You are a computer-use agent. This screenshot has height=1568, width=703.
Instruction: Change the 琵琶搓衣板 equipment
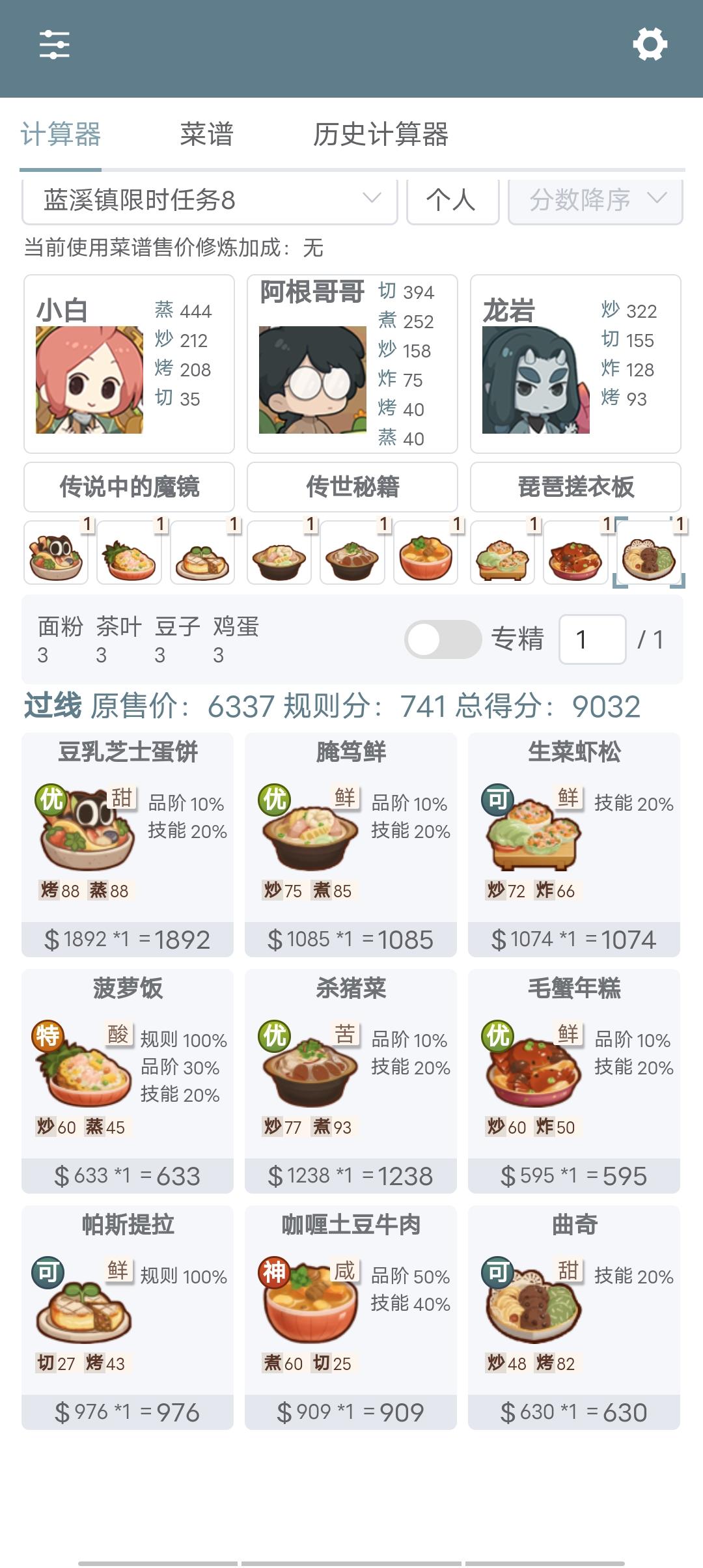tap(575, 487)
